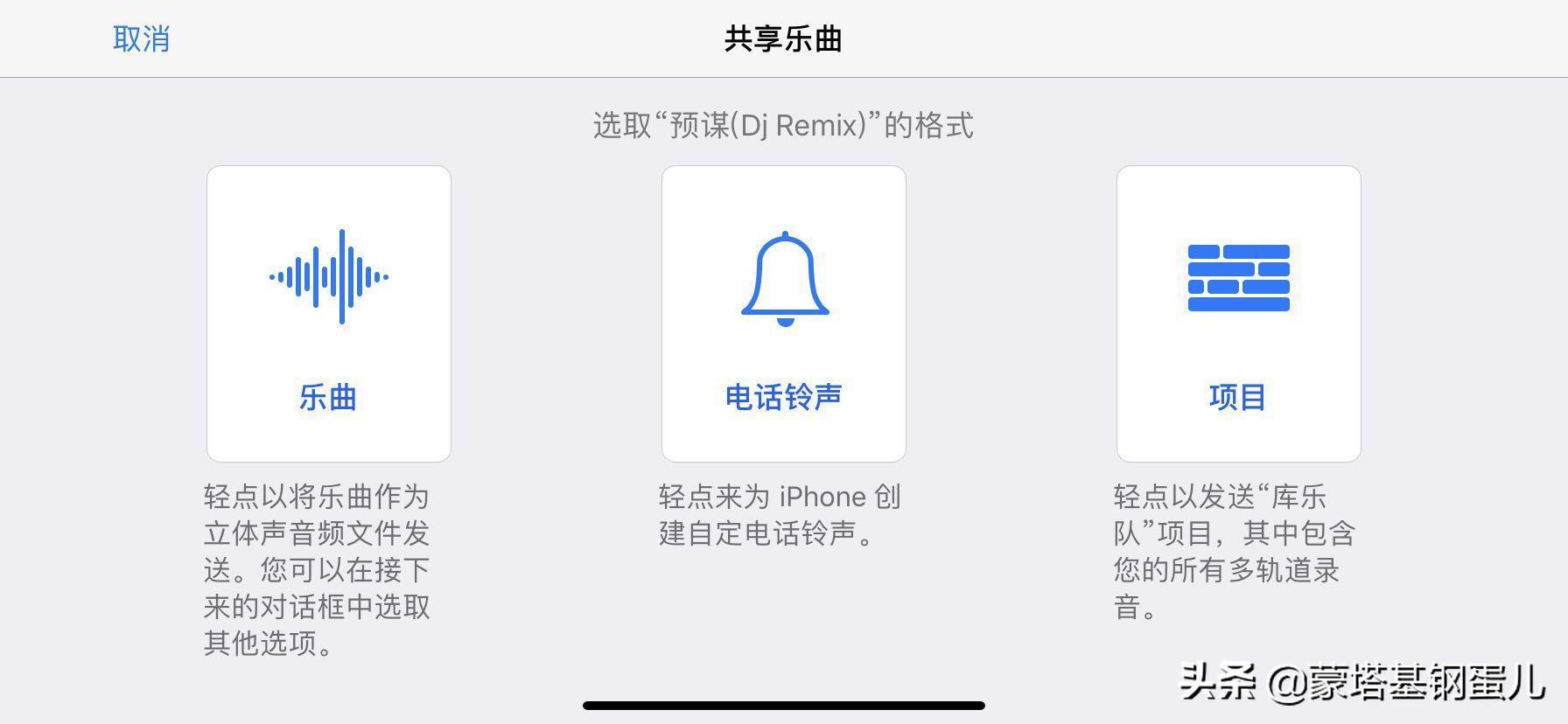
Task: Choose the 电话铃声 ringtone option
Action: click(784, 313)
